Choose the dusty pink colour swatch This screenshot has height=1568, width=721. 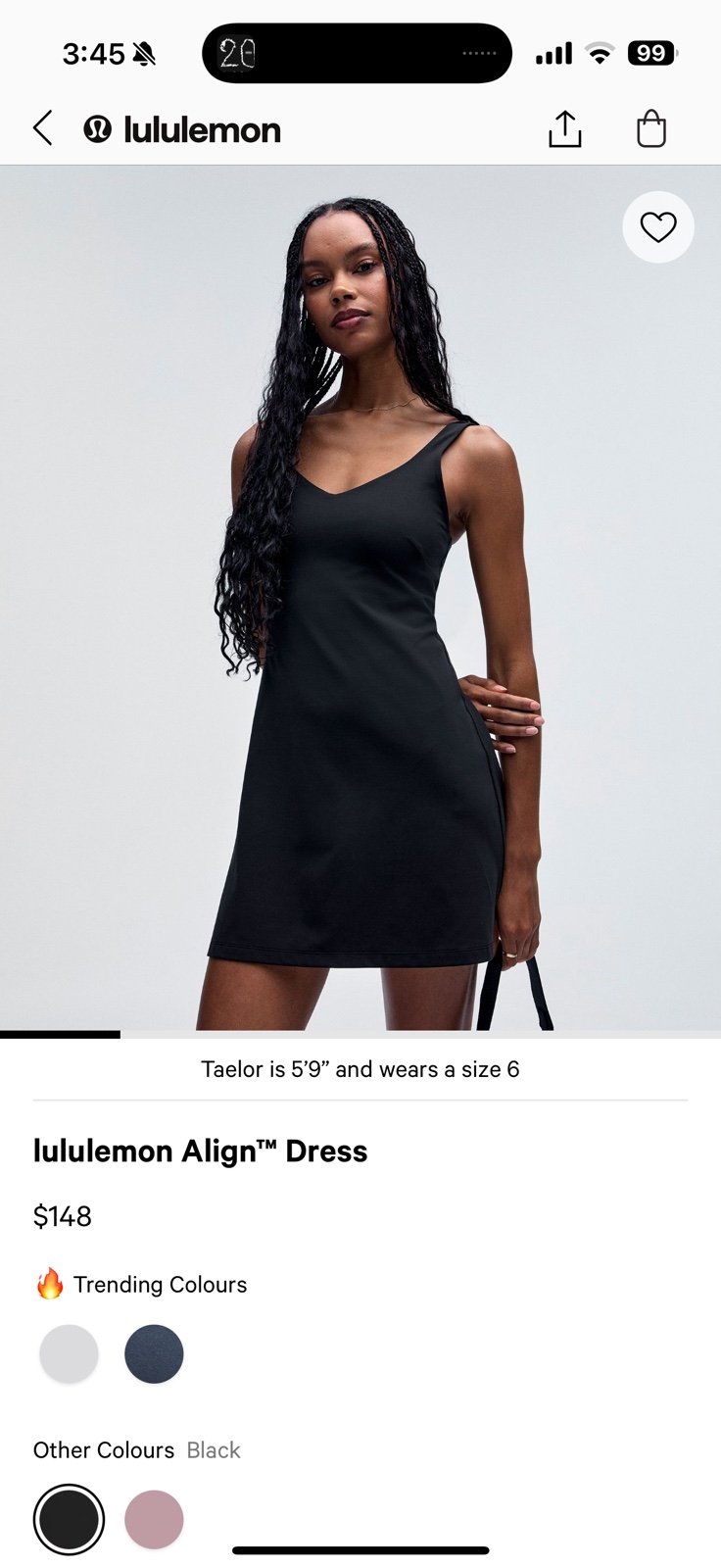[154, 1519]
